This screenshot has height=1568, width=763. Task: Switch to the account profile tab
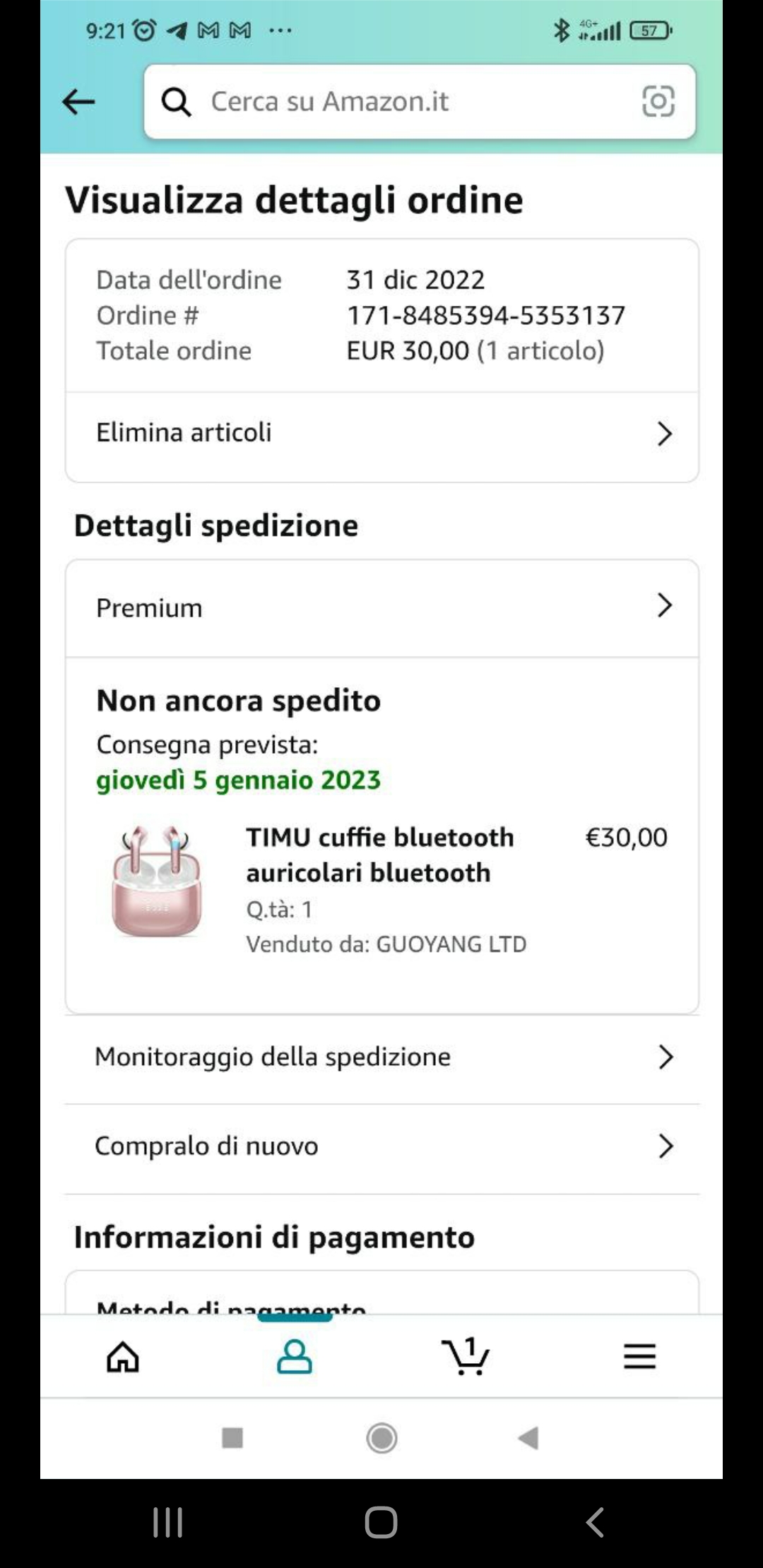(x=295, y=1357)
